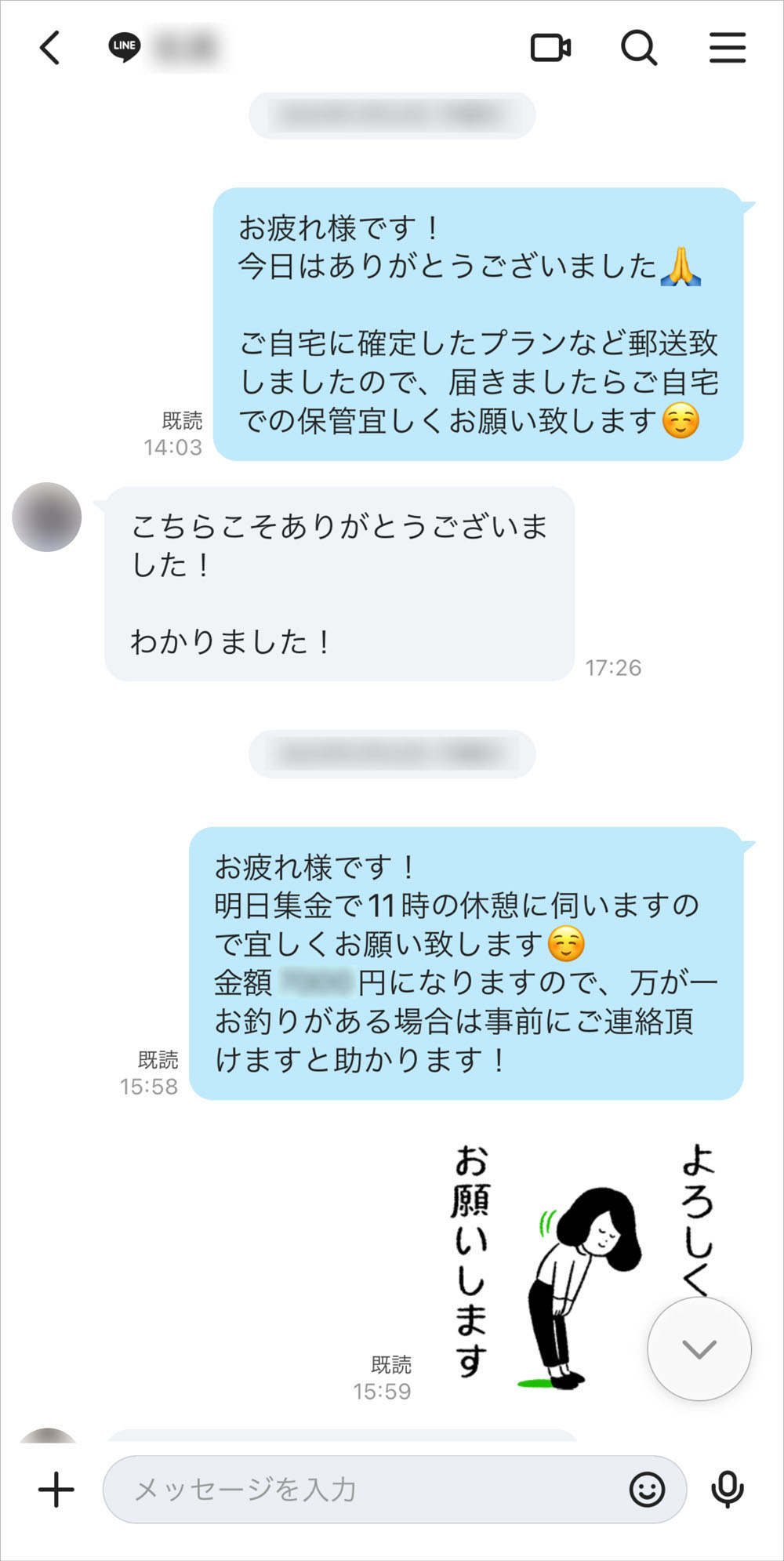Open the sender's profile picture
The width and height of the screenshot is (784, 1561).
(x=47, y=517)
